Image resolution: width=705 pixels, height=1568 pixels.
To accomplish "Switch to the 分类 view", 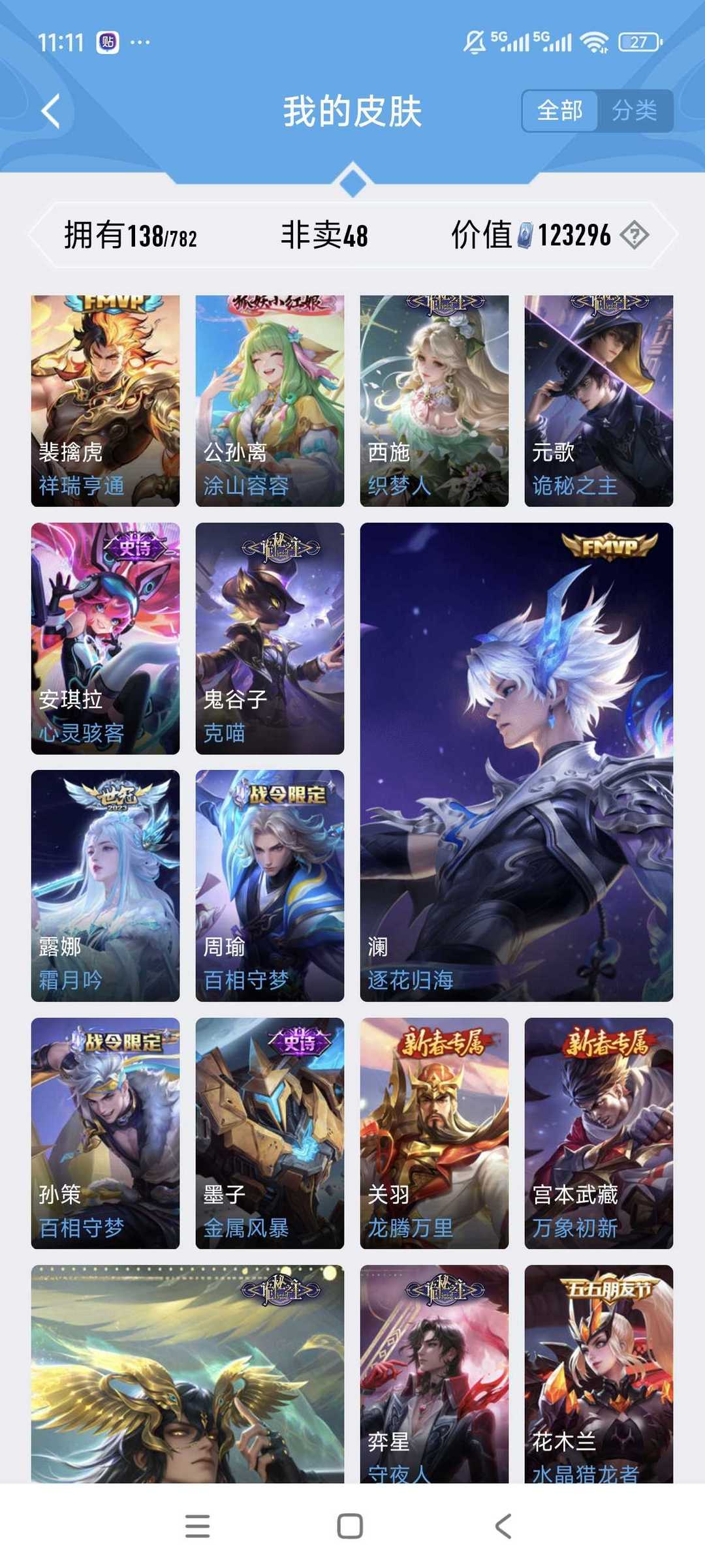I will (634, 111).
